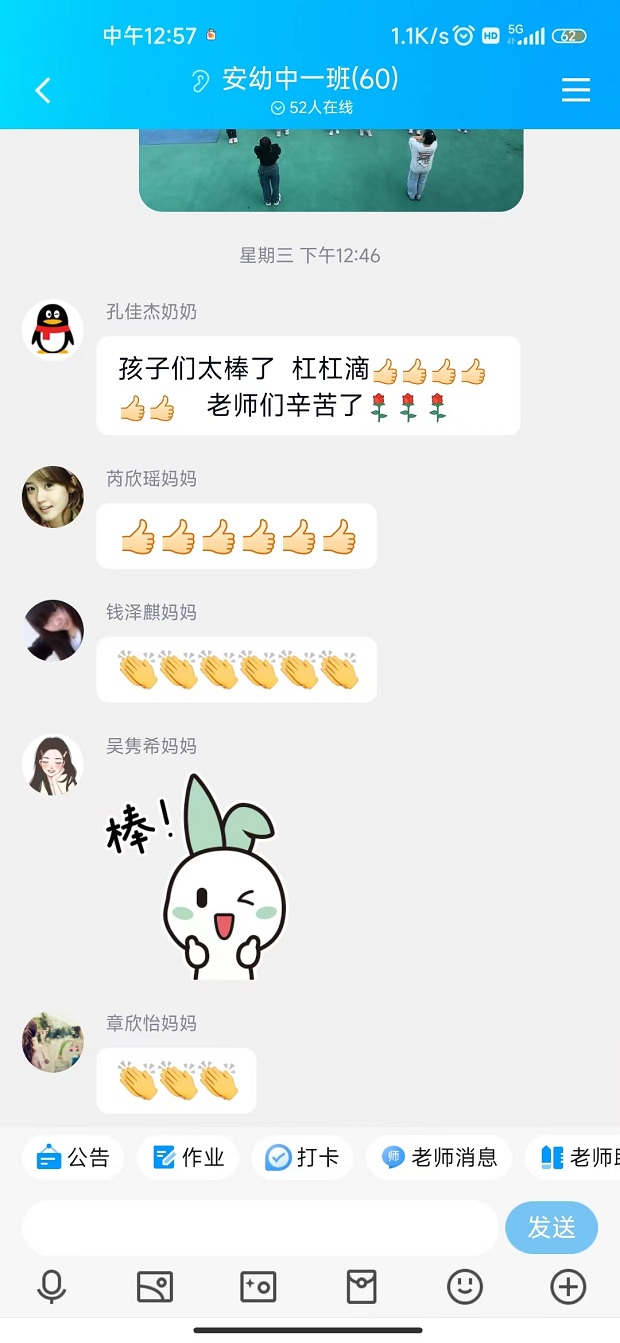
Task: Open the 作业 homework chip
Action: click(188, 1157)
